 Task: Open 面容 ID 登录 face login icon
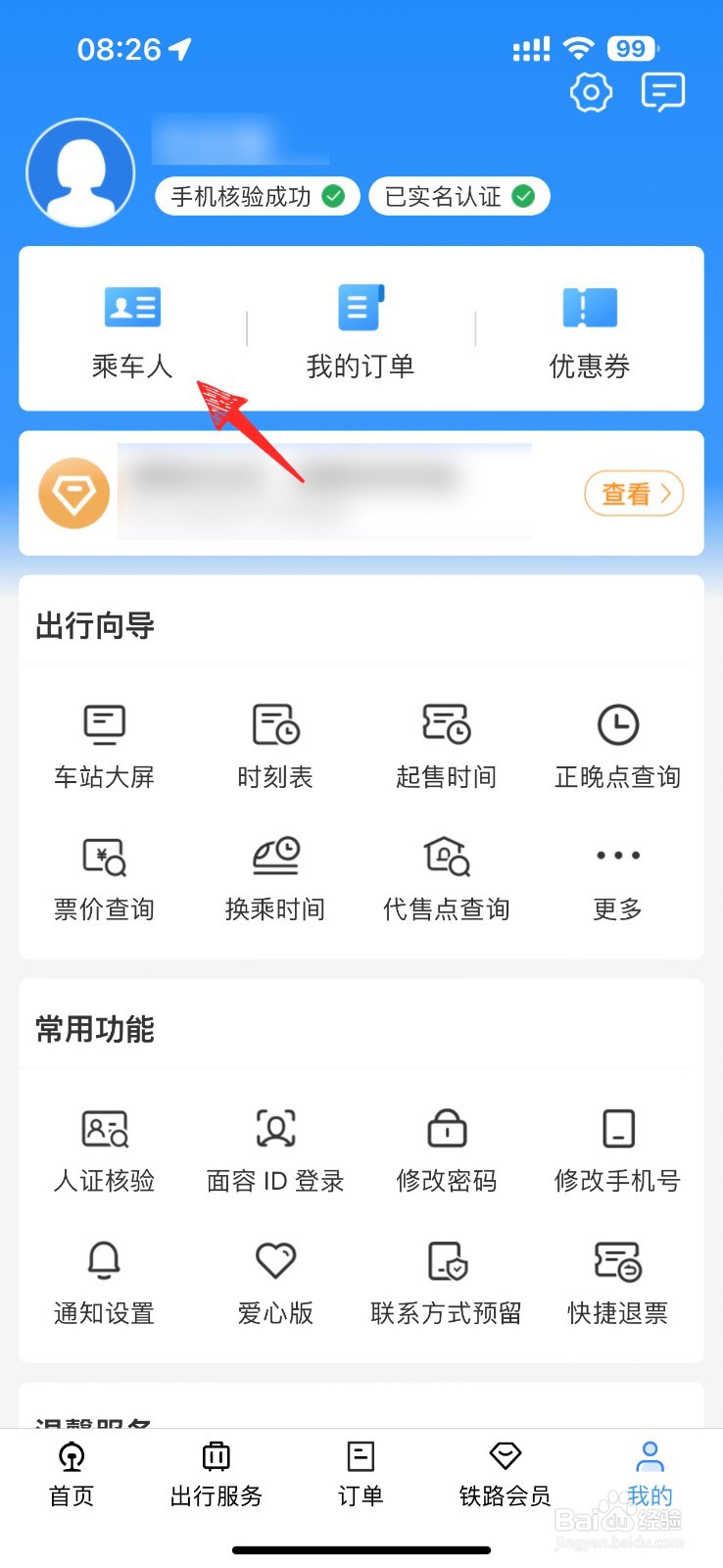274,1129
